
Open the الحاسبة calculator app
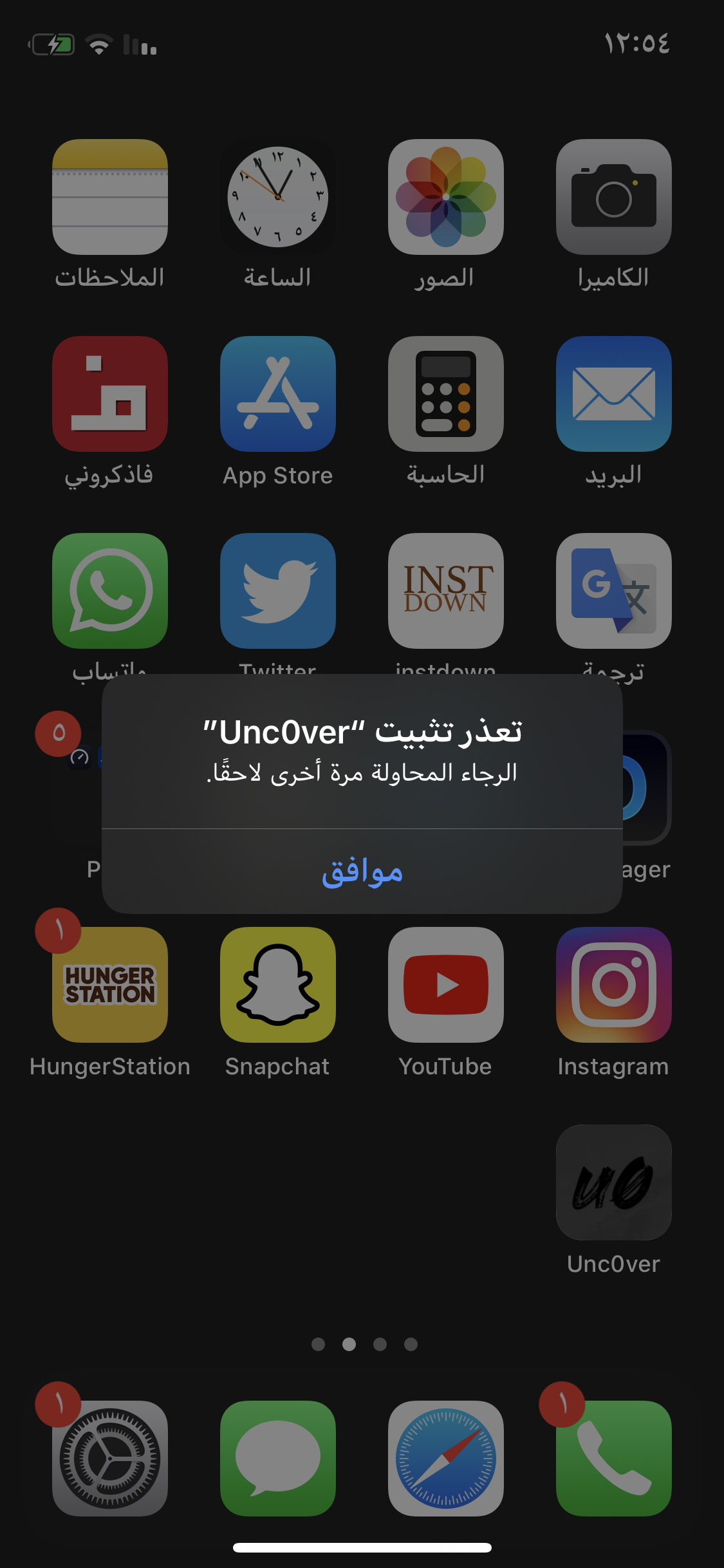[445, 394]
